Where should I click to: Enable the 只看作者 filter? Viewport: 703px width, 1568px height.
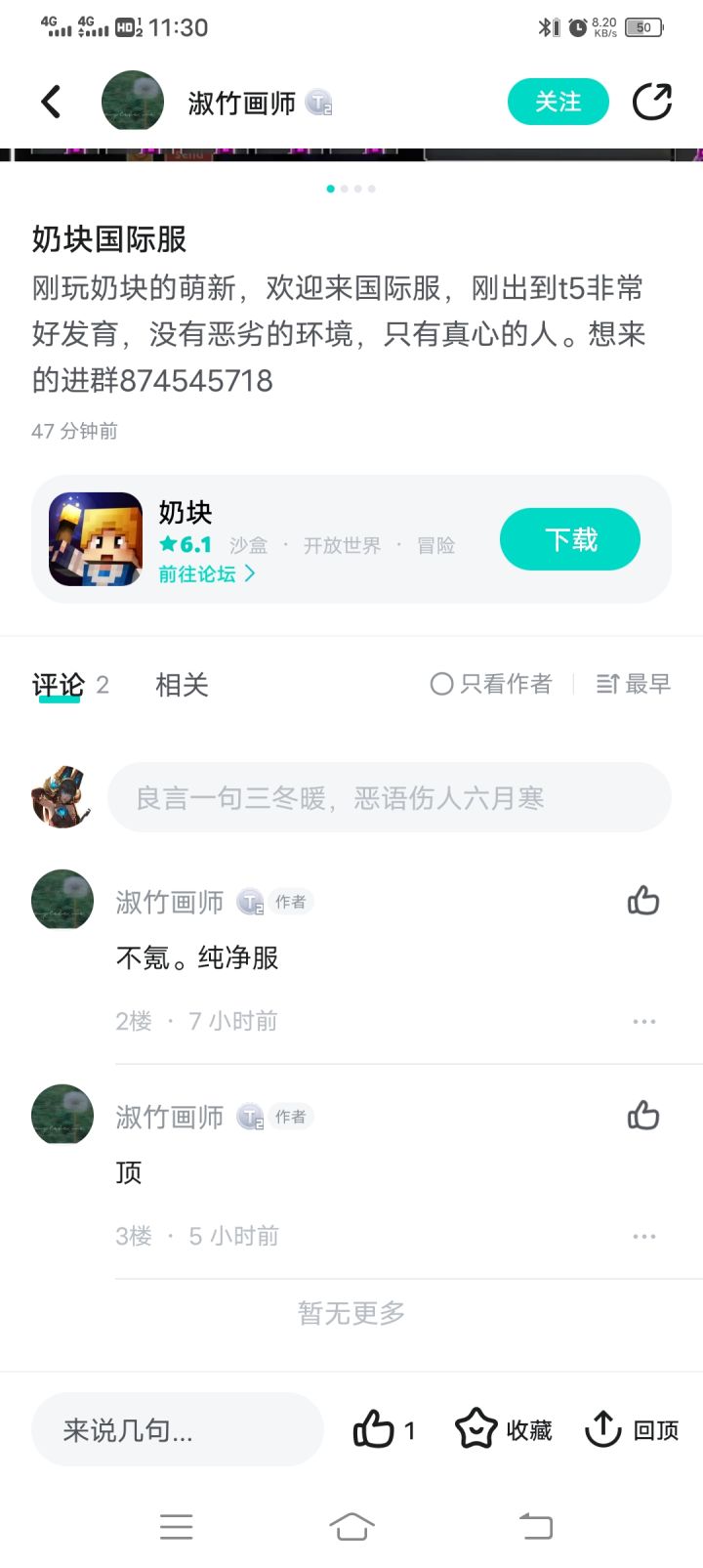coord(491,684)
